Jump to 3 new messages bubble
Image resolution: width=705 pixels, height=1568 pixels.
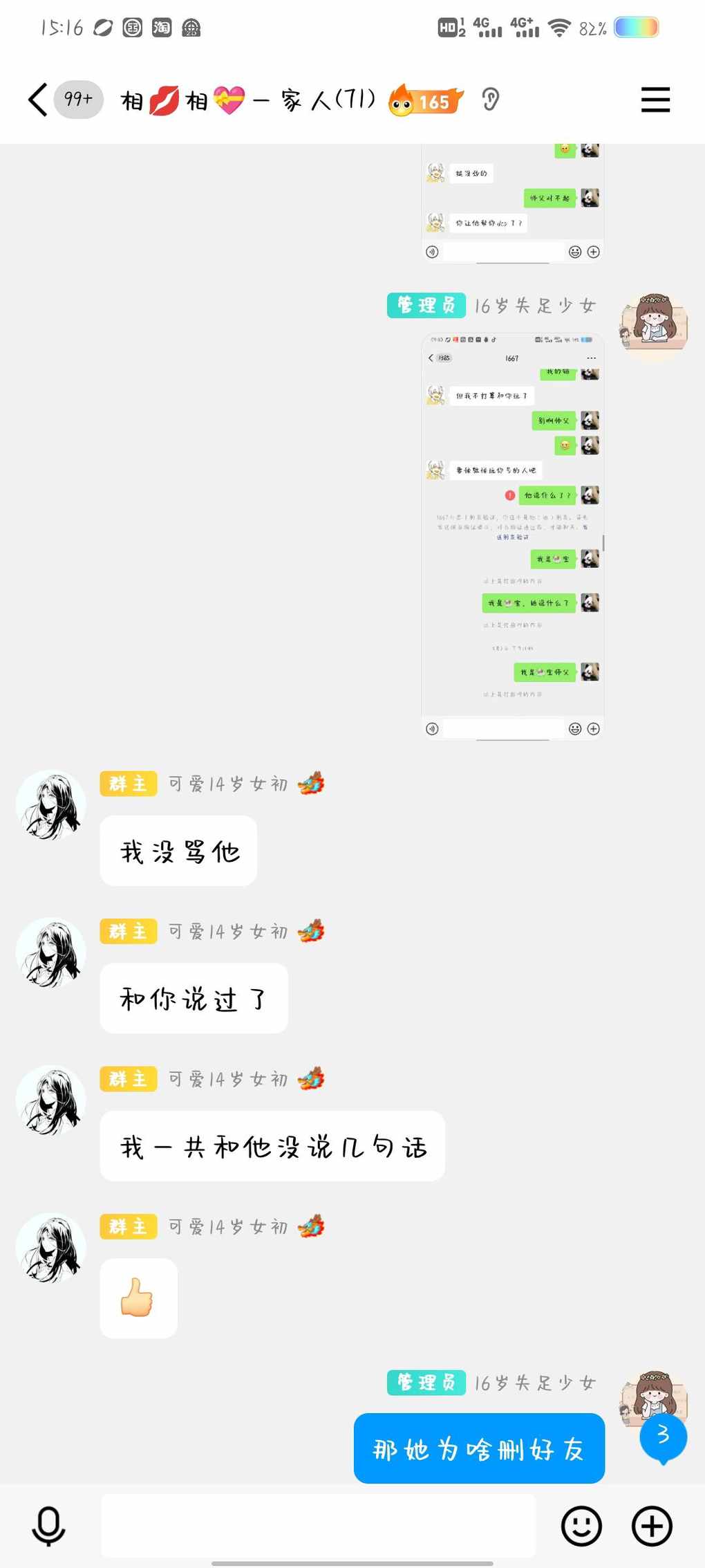point(663,1438)
